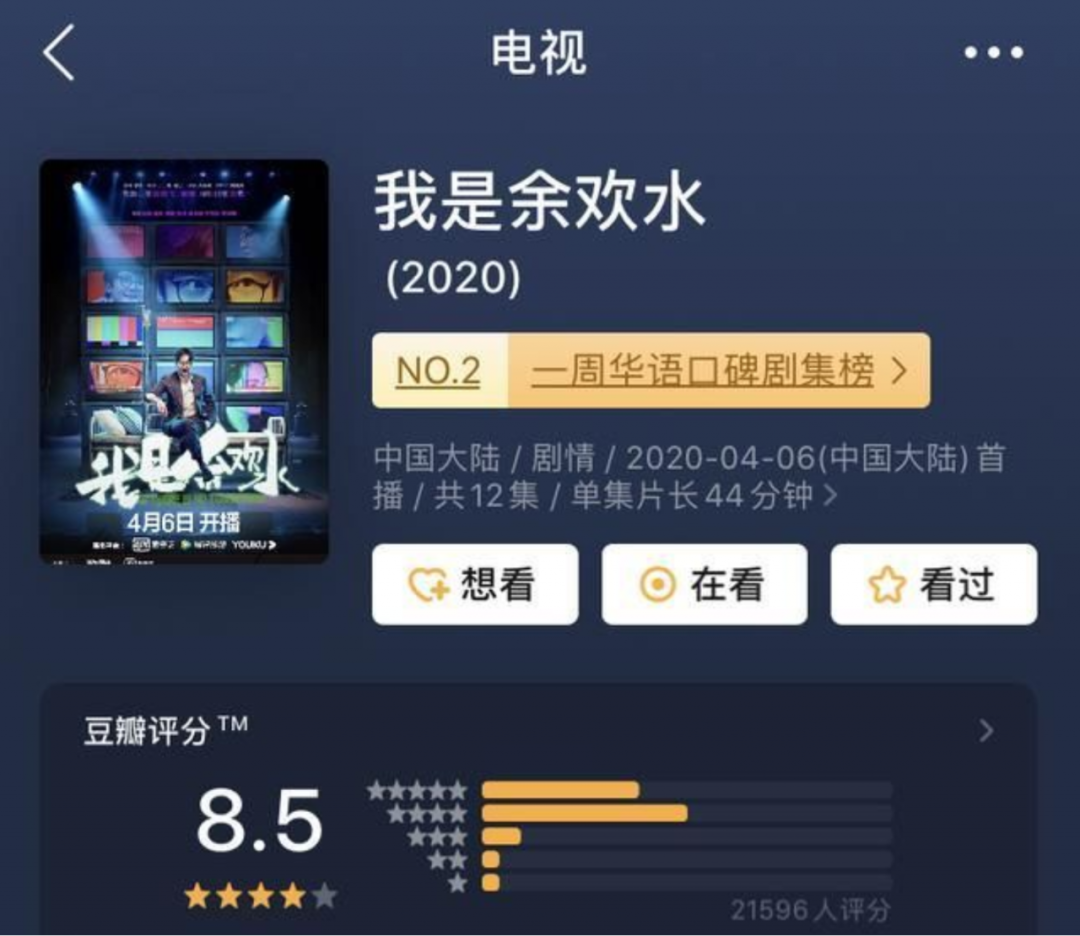Mark the show as 看过
This screenshot has height=936, width=1080.
933,585
